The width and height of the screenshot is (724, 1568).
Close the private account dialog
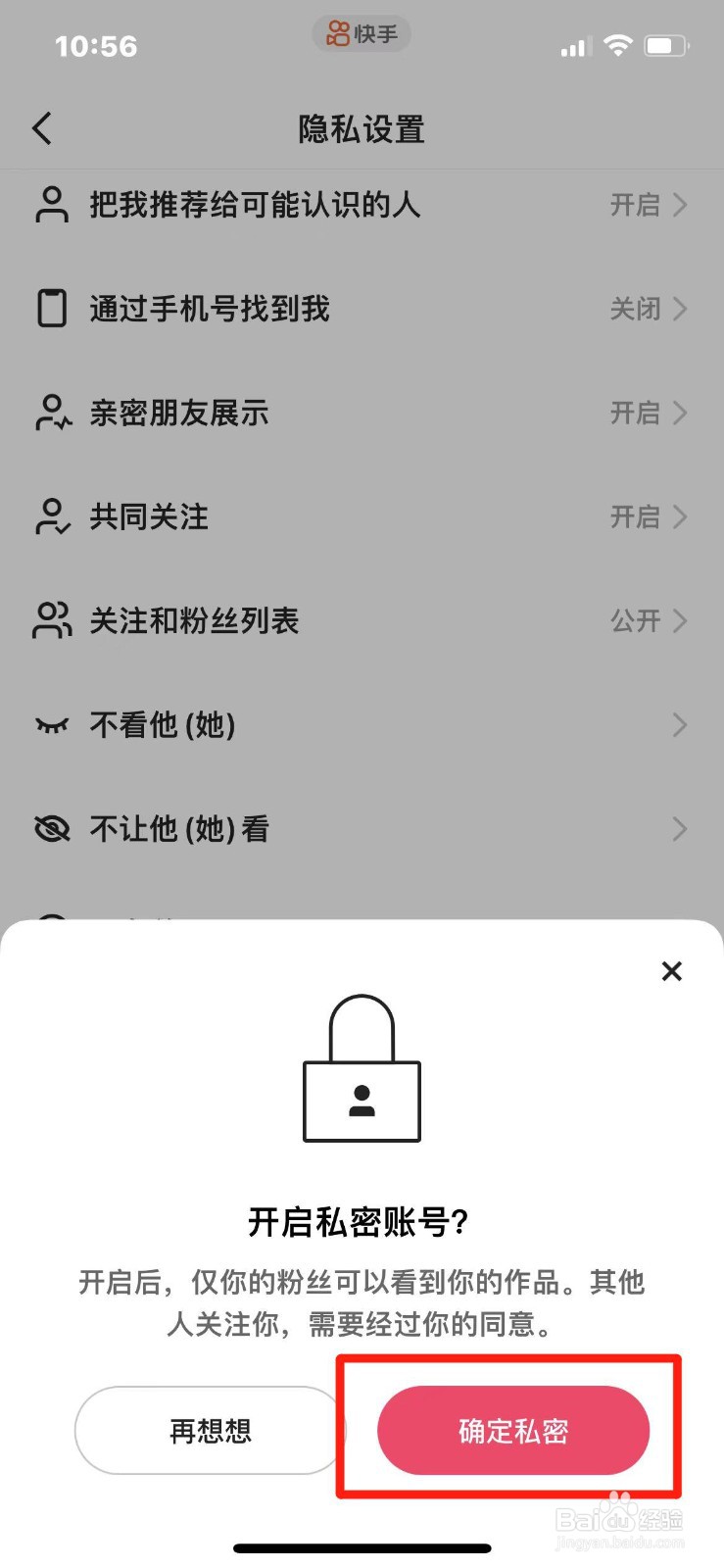click(672, 971)
